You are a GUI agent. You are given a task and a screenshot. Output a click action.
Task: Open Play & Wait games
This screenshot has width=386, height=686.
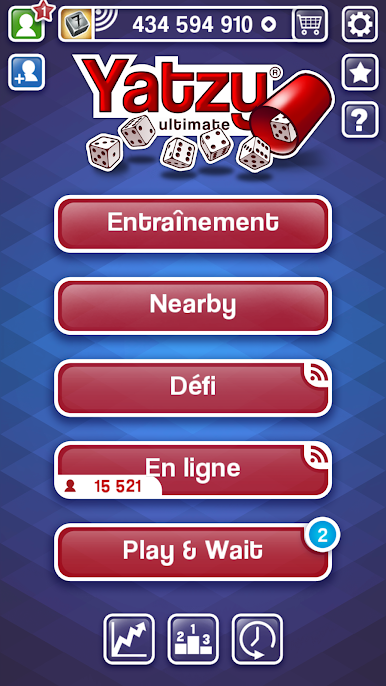coord(193,552)
